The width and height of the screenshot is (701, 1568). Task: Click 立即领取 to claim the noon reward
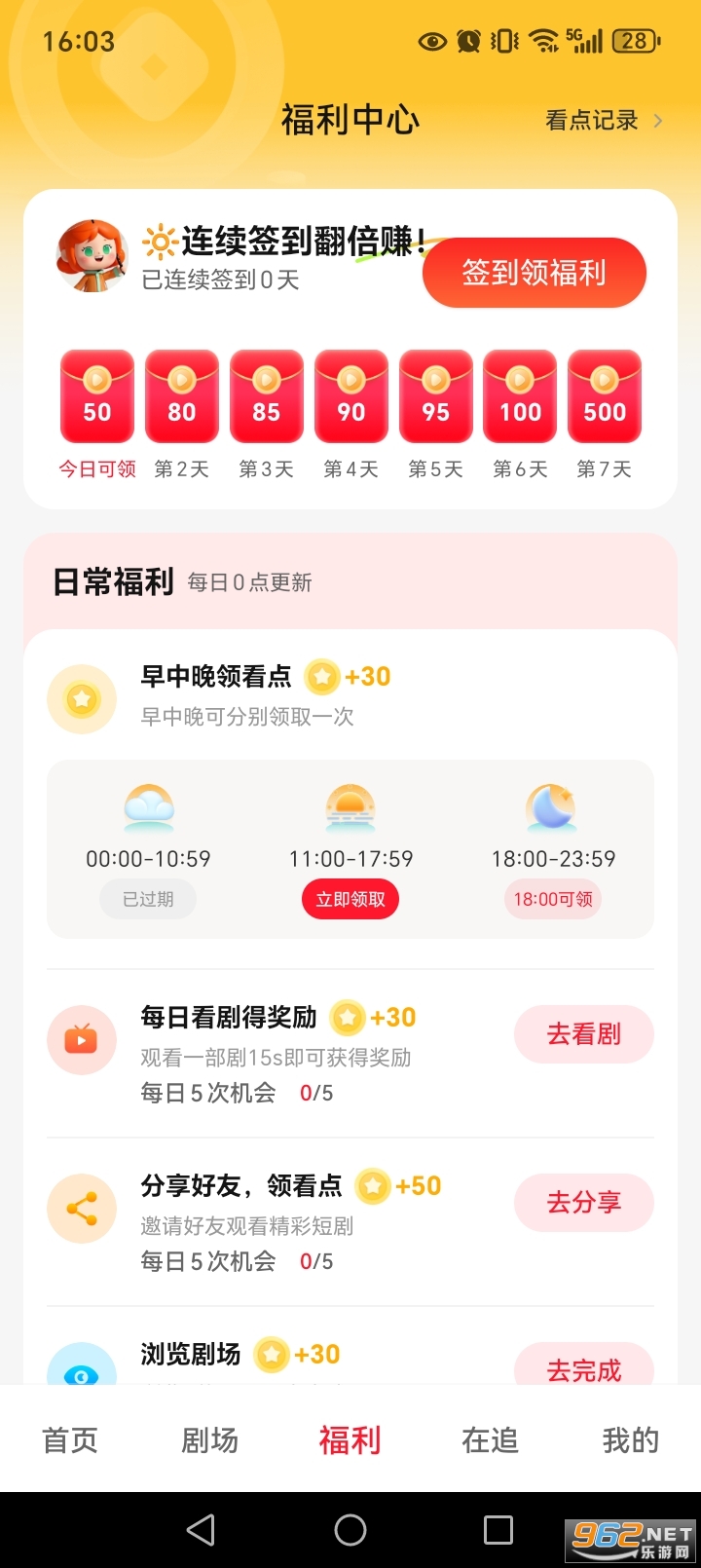point(350,899)
